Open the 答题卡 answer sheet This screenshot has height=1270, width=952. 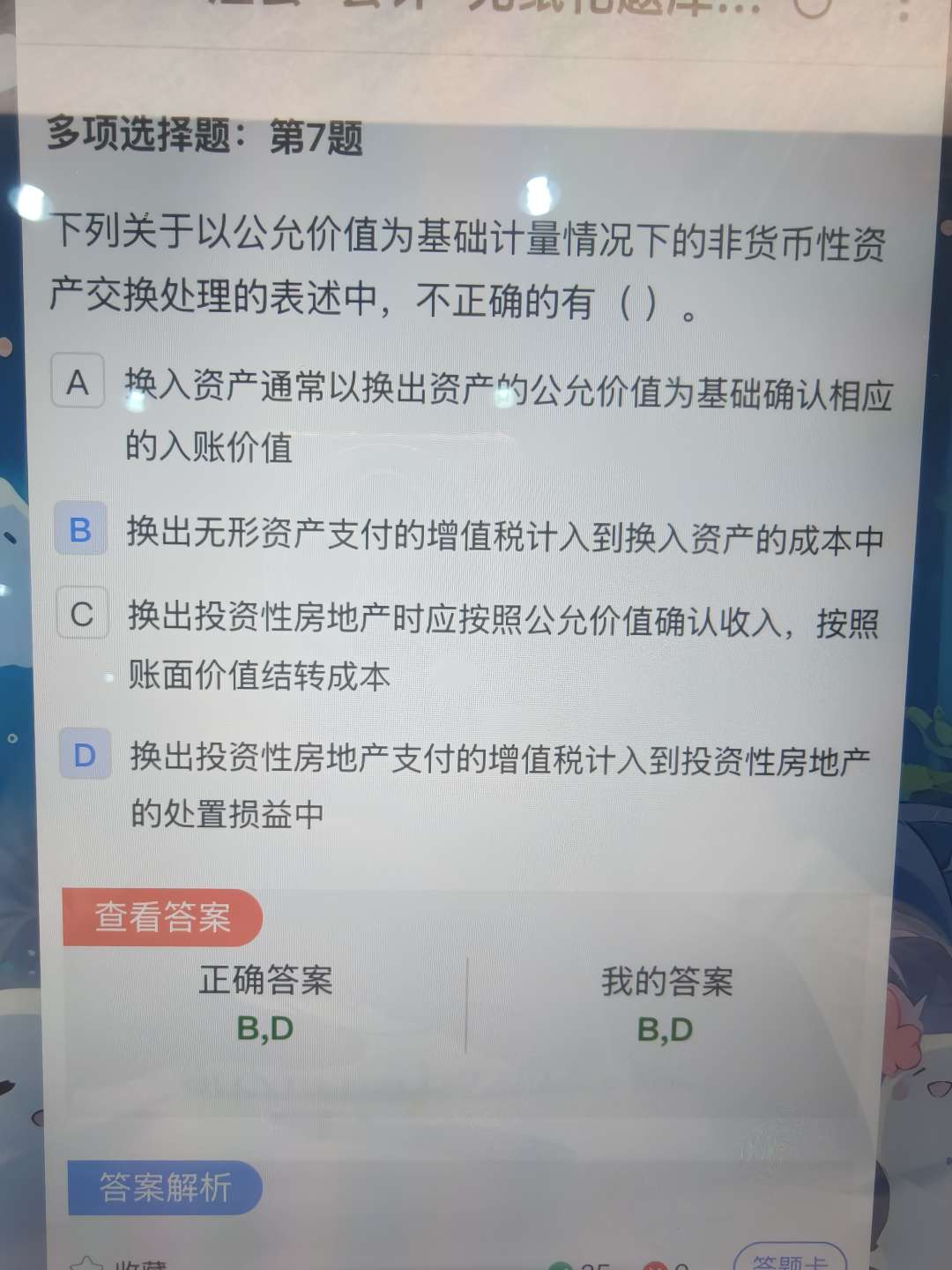click(789, 1261)
